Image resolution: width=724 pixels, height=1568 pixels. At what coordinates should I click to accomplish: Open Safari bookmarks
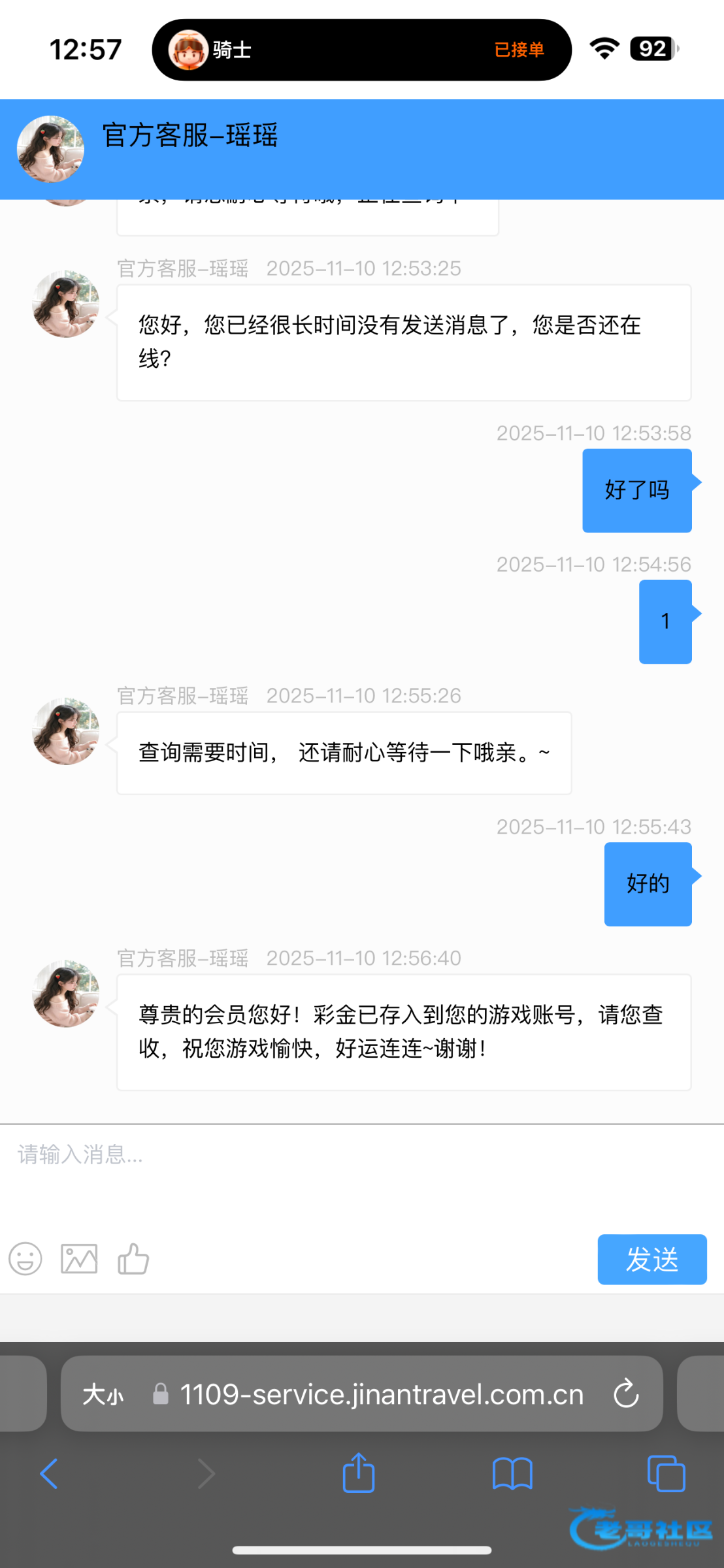(x=512, y=1474)
